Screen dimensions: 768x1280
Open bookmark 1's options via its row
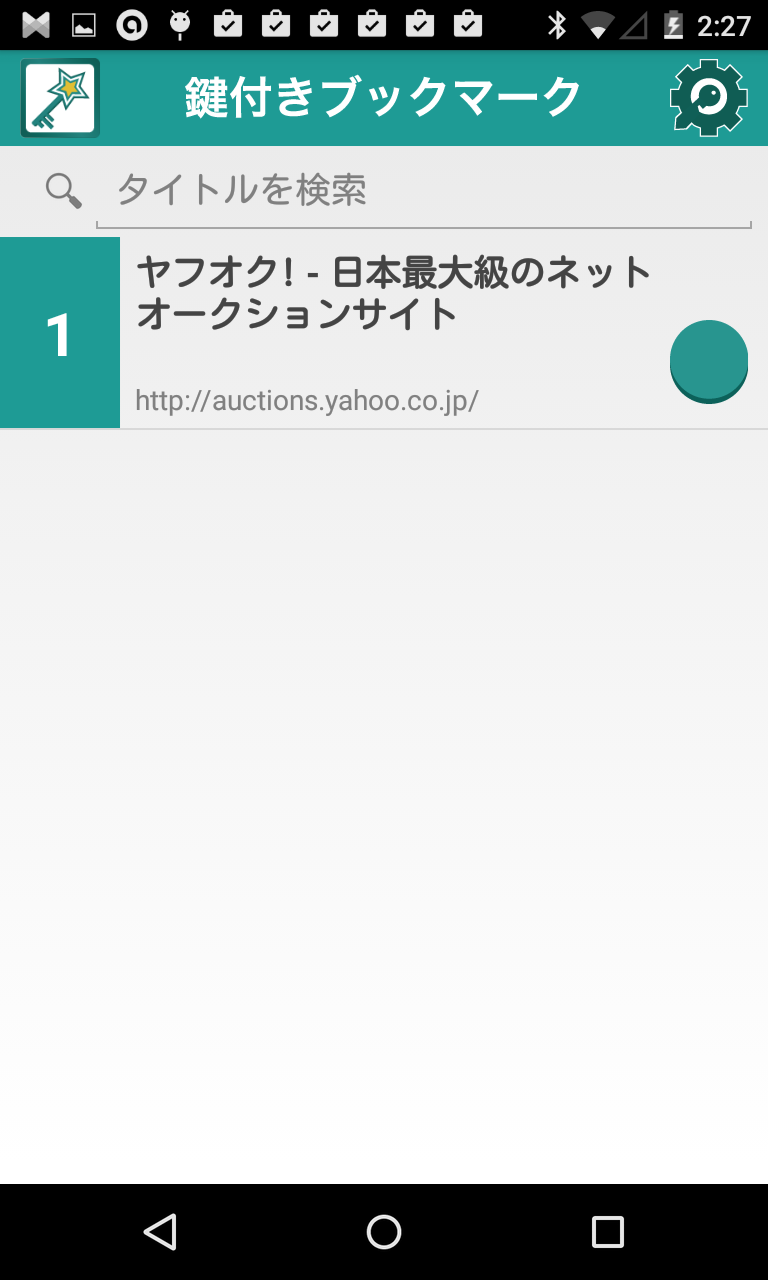(x=390, y=332)
